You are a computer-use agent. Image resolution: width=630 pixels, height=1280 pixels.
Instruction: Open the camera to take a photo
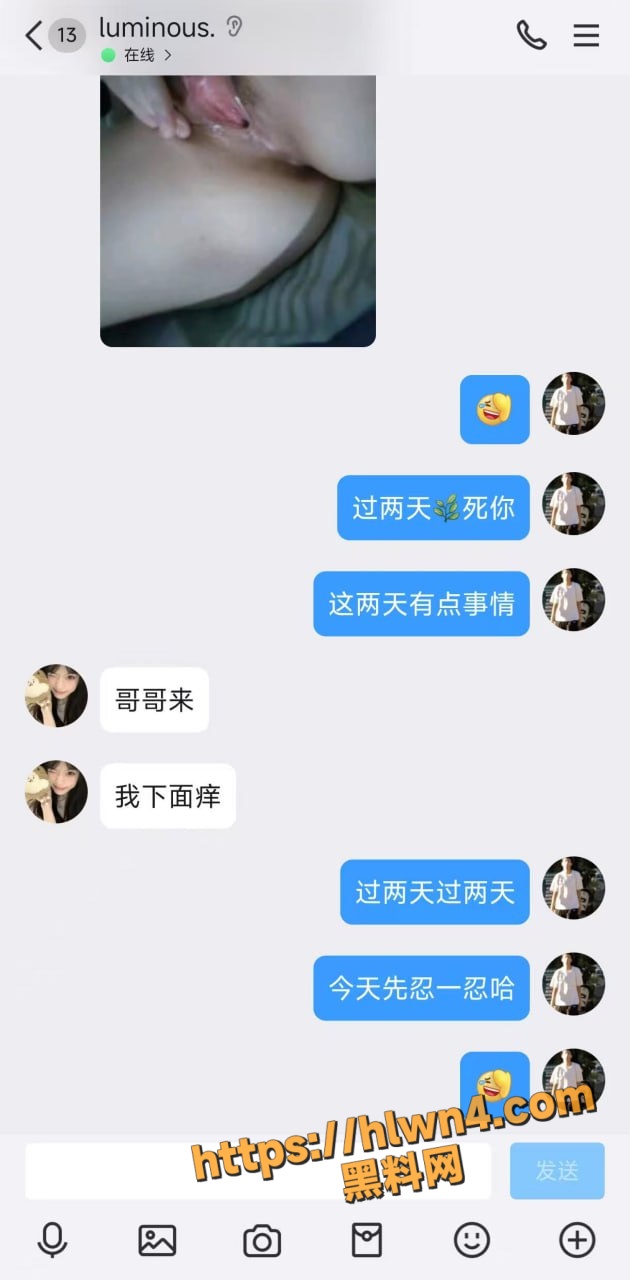pyautogui.click(x=262, y=1241)
